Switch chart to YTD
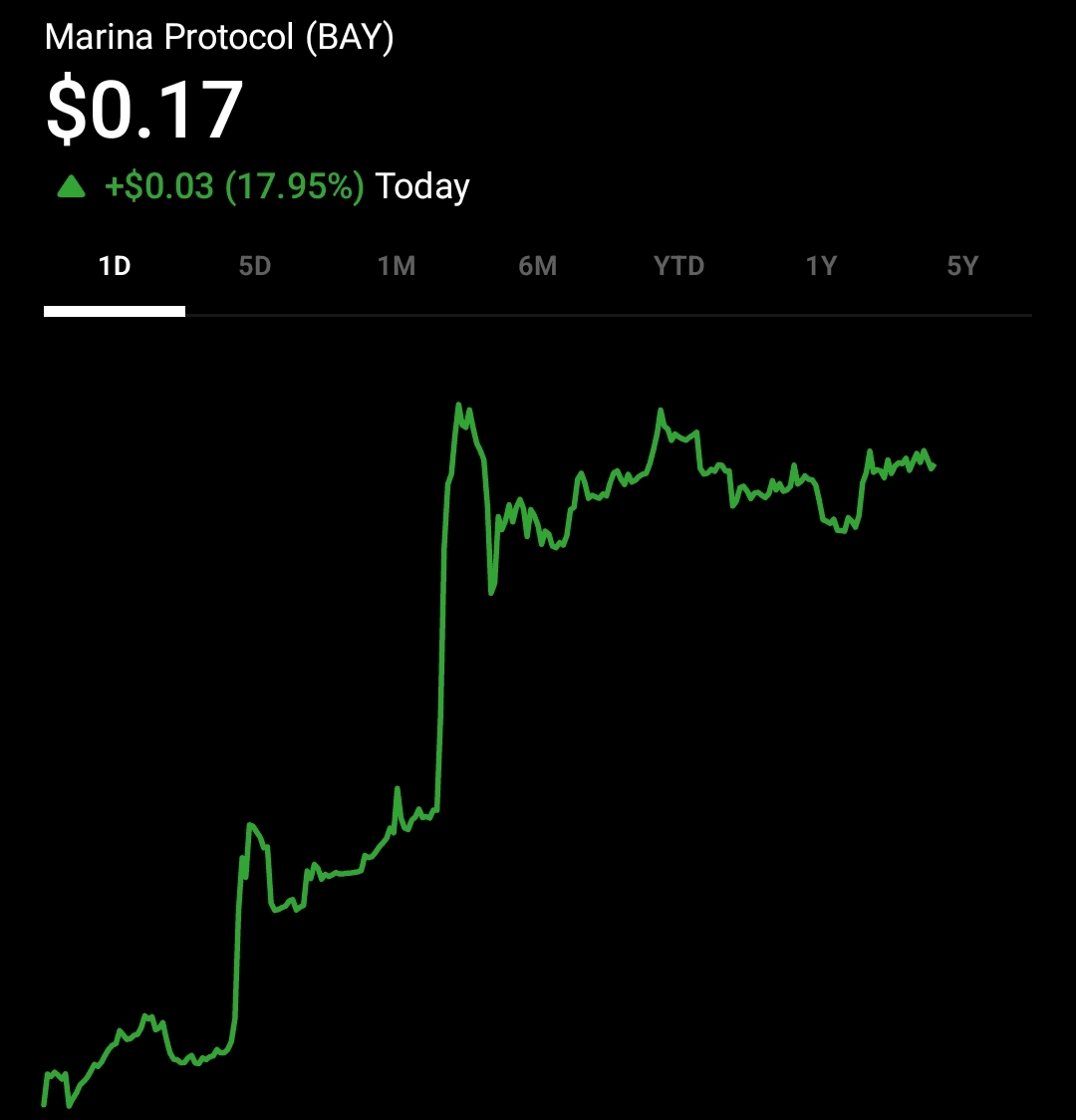 678,267
